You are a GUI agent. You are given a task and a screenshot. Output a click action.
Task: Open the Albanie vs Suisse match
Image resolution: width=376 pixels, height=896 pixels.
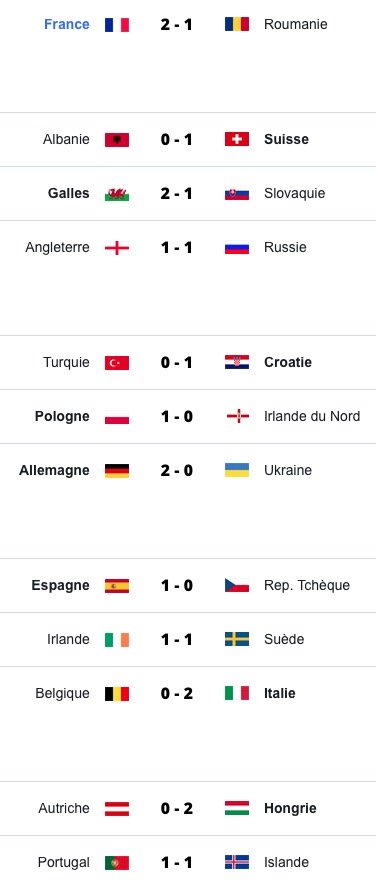(188, 139)
